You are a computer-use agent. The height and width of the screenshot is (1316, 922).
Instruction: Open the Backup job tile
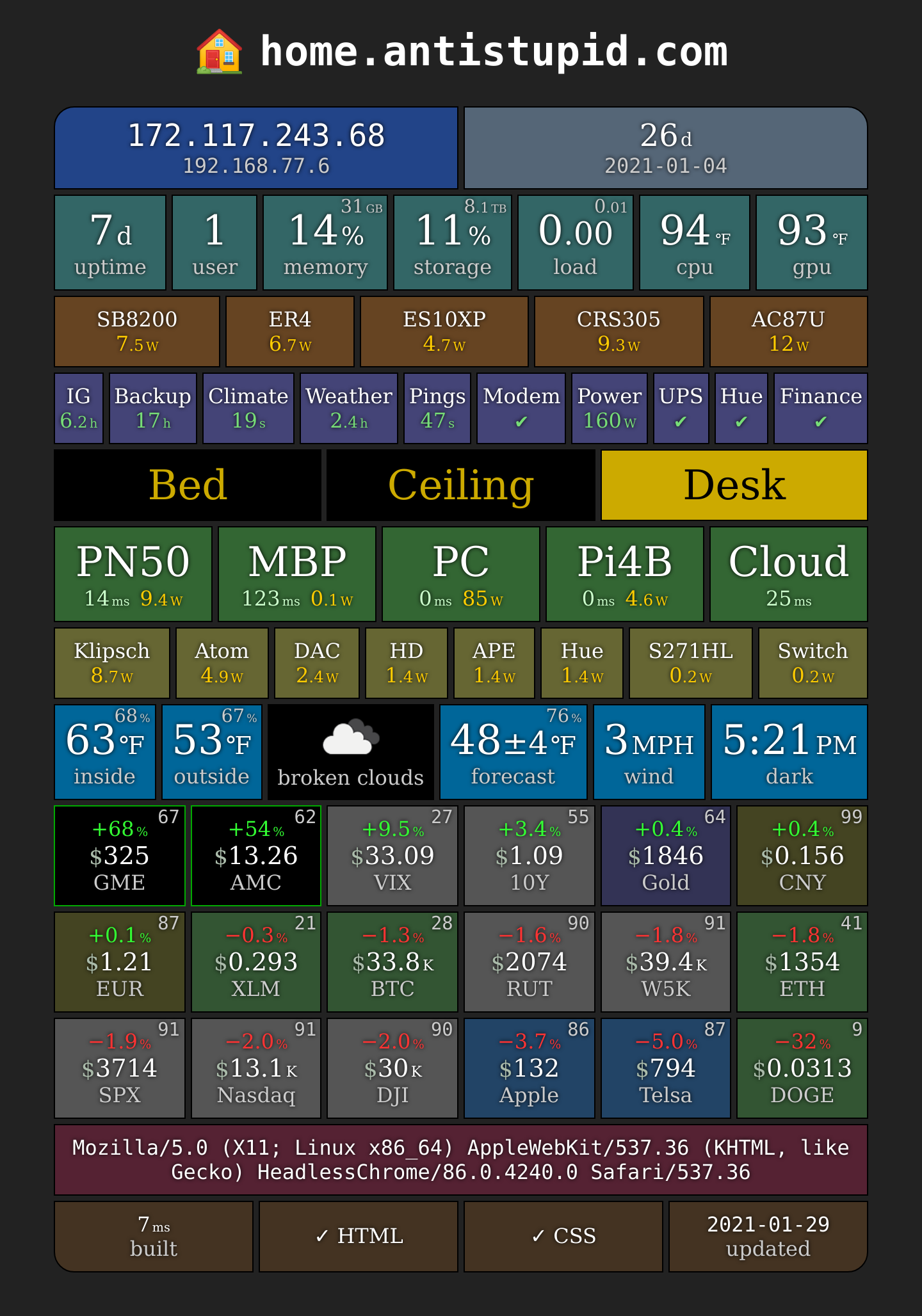coord(153,408)
